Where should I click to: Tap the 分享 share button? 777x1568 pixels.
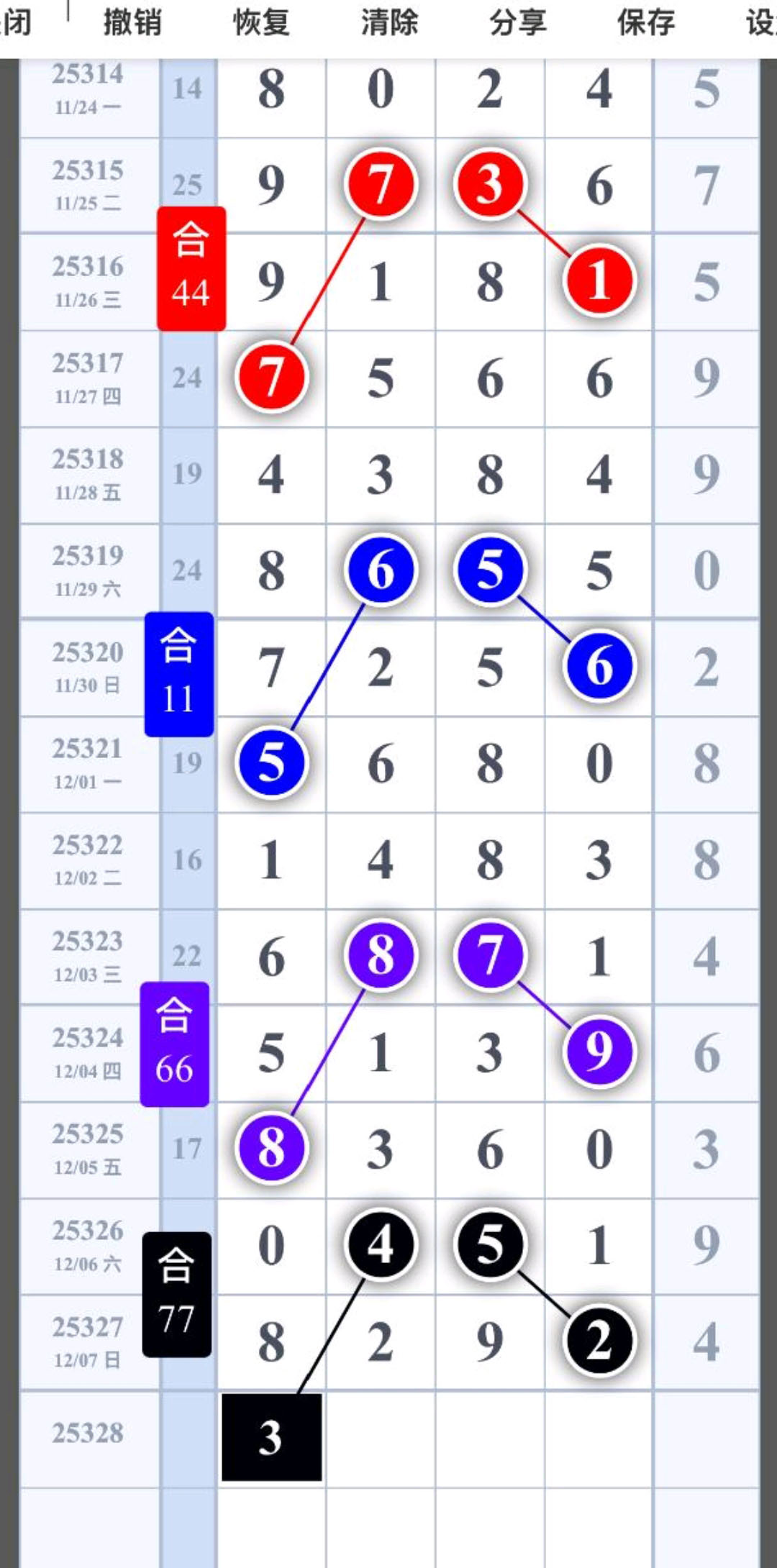click(517, 24)
